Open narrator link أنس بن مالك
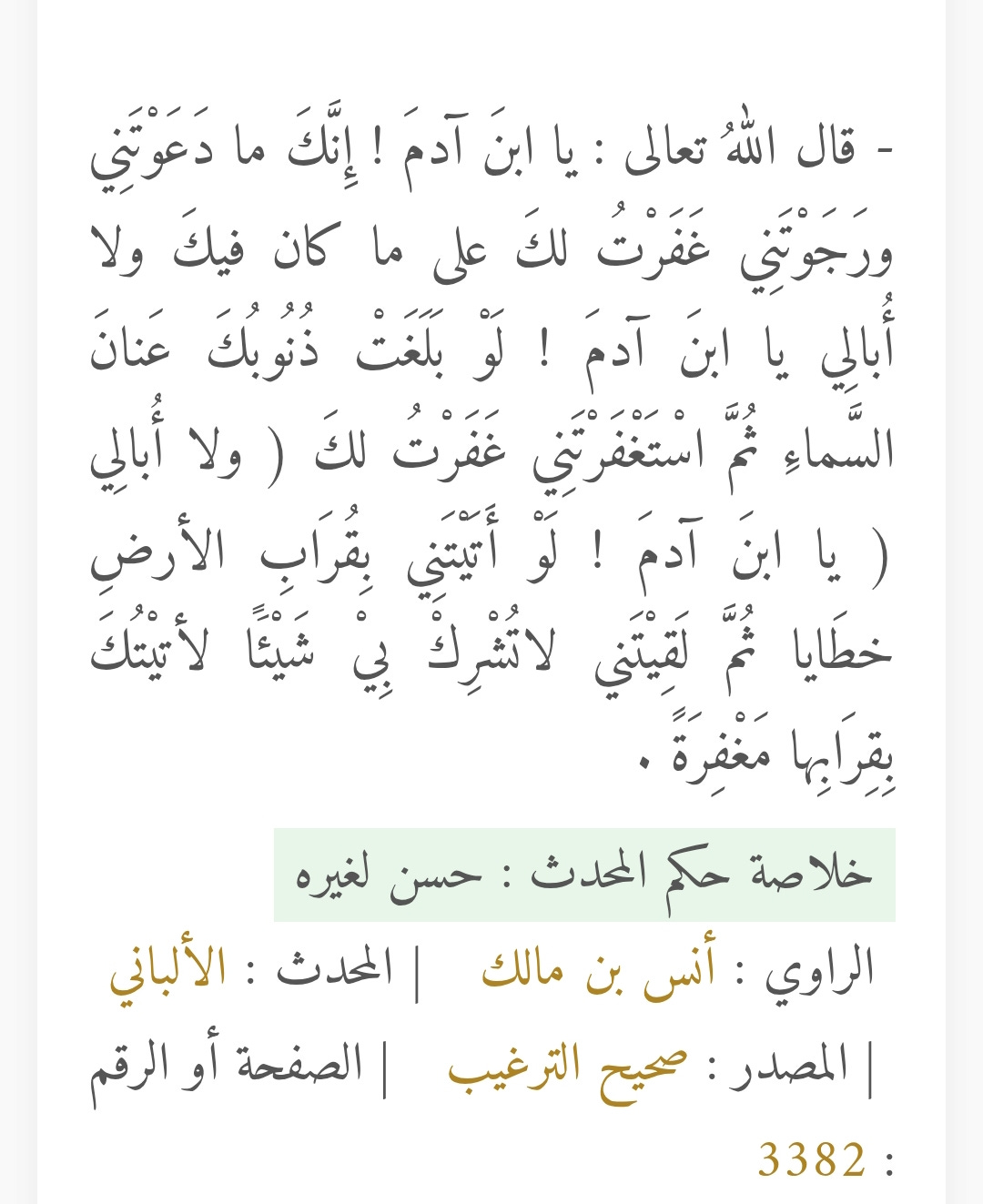This screenshot has width=983, height=1204. pyautogui.click(x=598, y=970)
